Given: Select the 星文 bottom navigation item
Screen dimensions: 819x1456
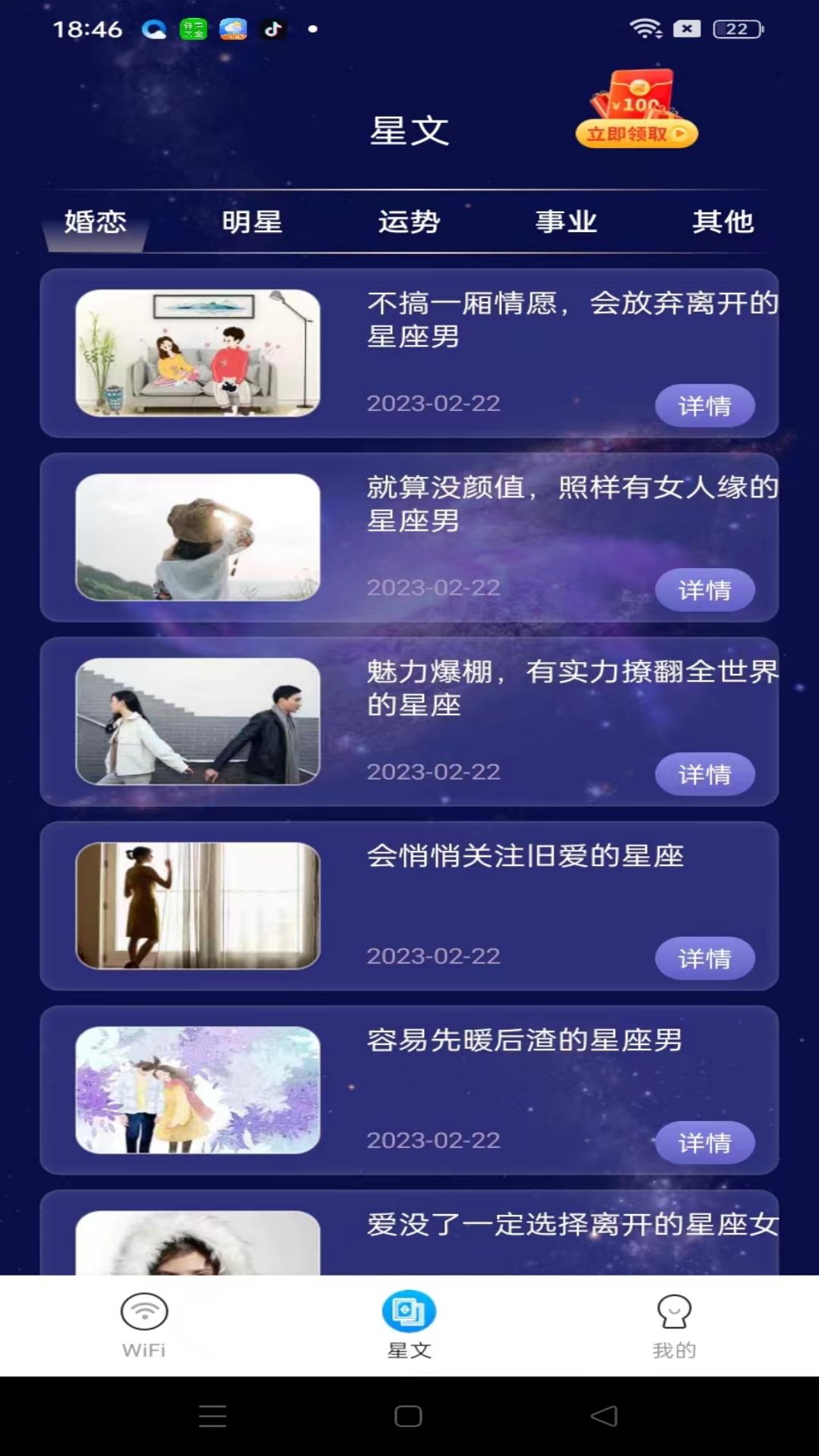Looking at the screenshot, I should [409, 1326].
